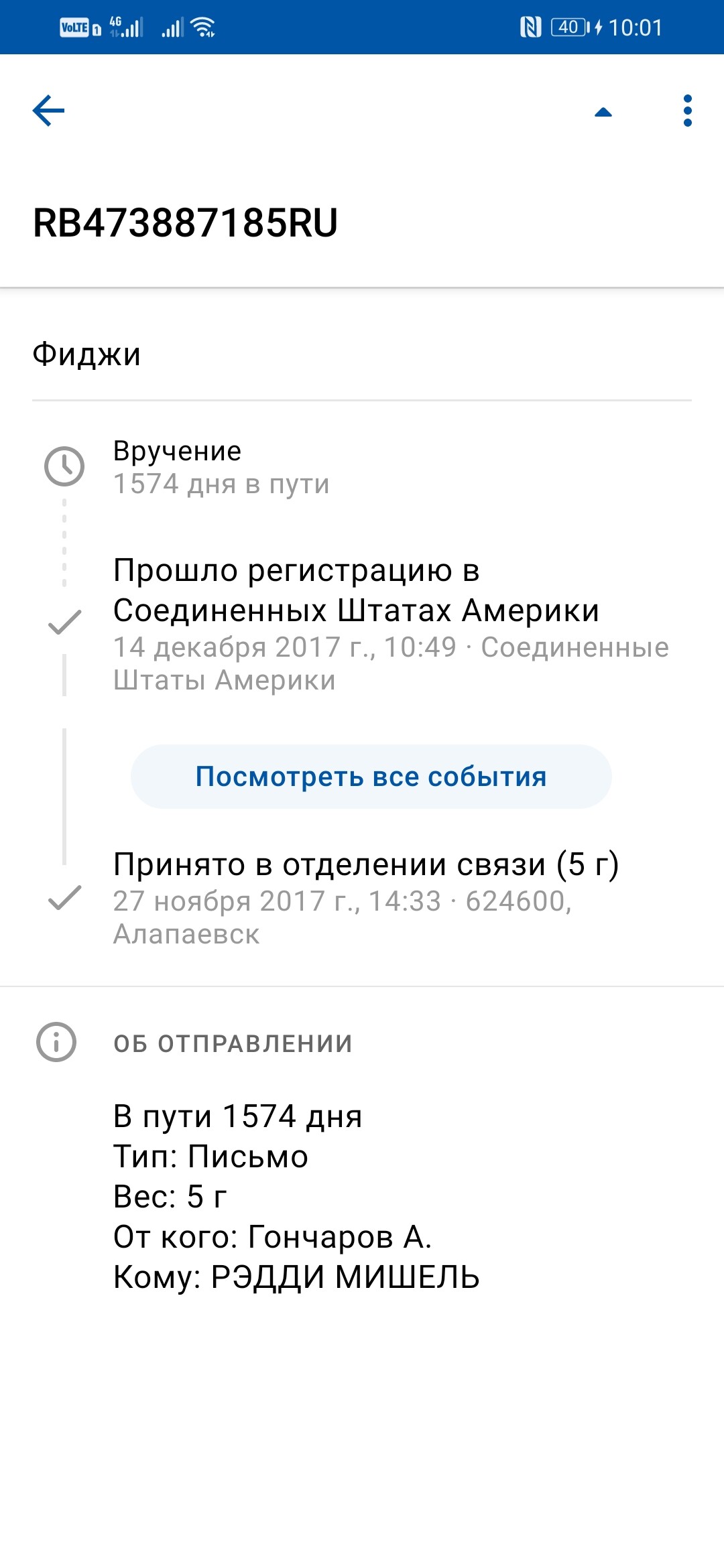The image size is (724, 1568).
Task: Go back using the arrow icon
Action: [x=49, y=111]
